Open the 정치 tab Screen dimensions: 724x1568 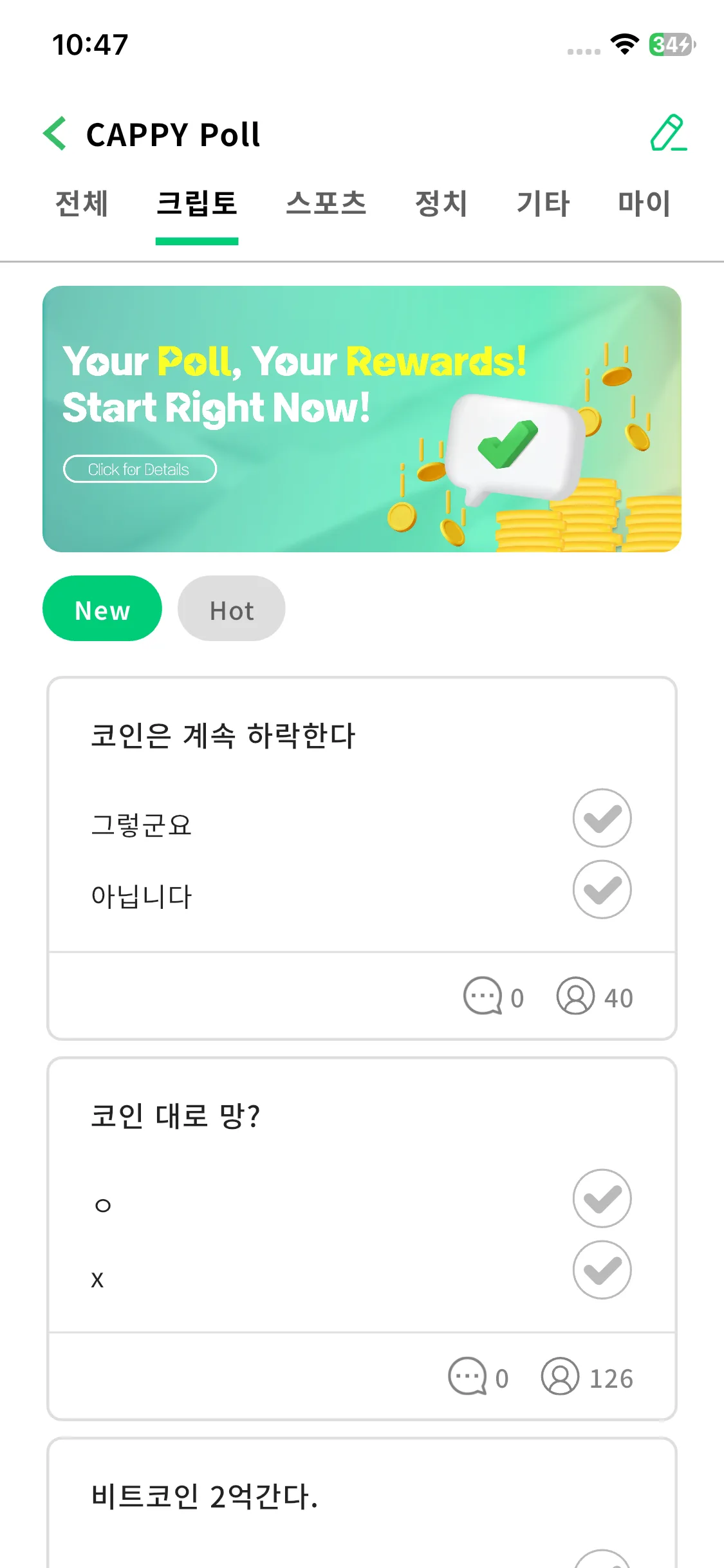point(441,204)
